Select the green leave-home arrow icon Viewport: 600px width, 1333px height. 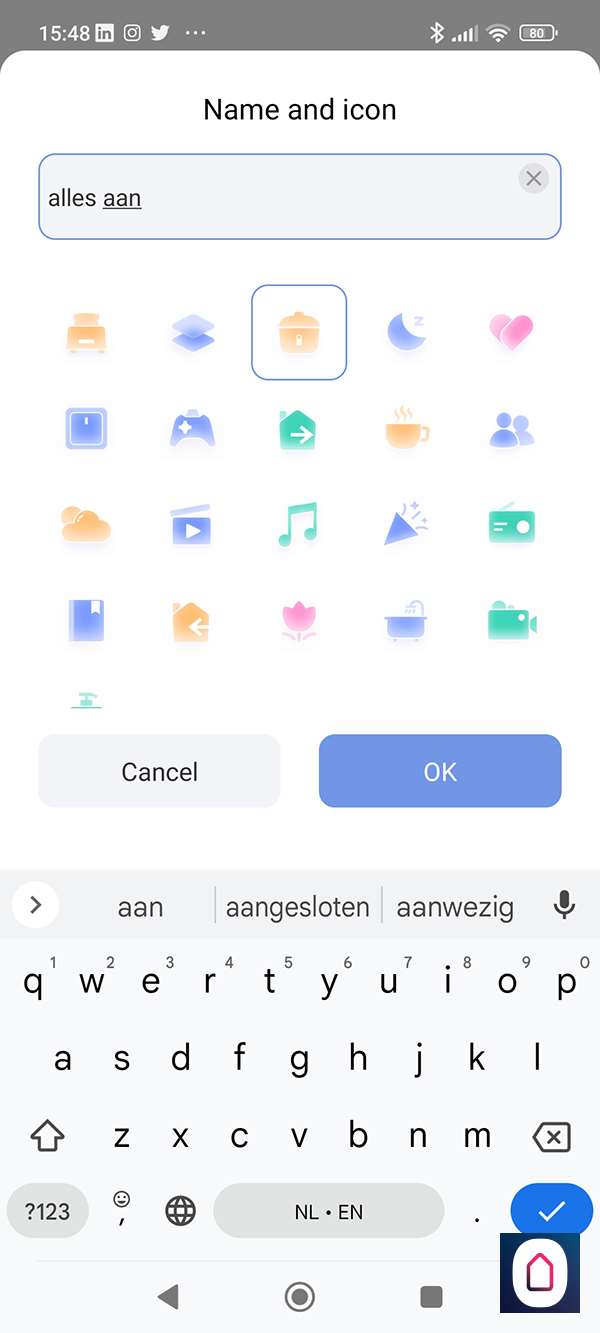coord(299,430)
